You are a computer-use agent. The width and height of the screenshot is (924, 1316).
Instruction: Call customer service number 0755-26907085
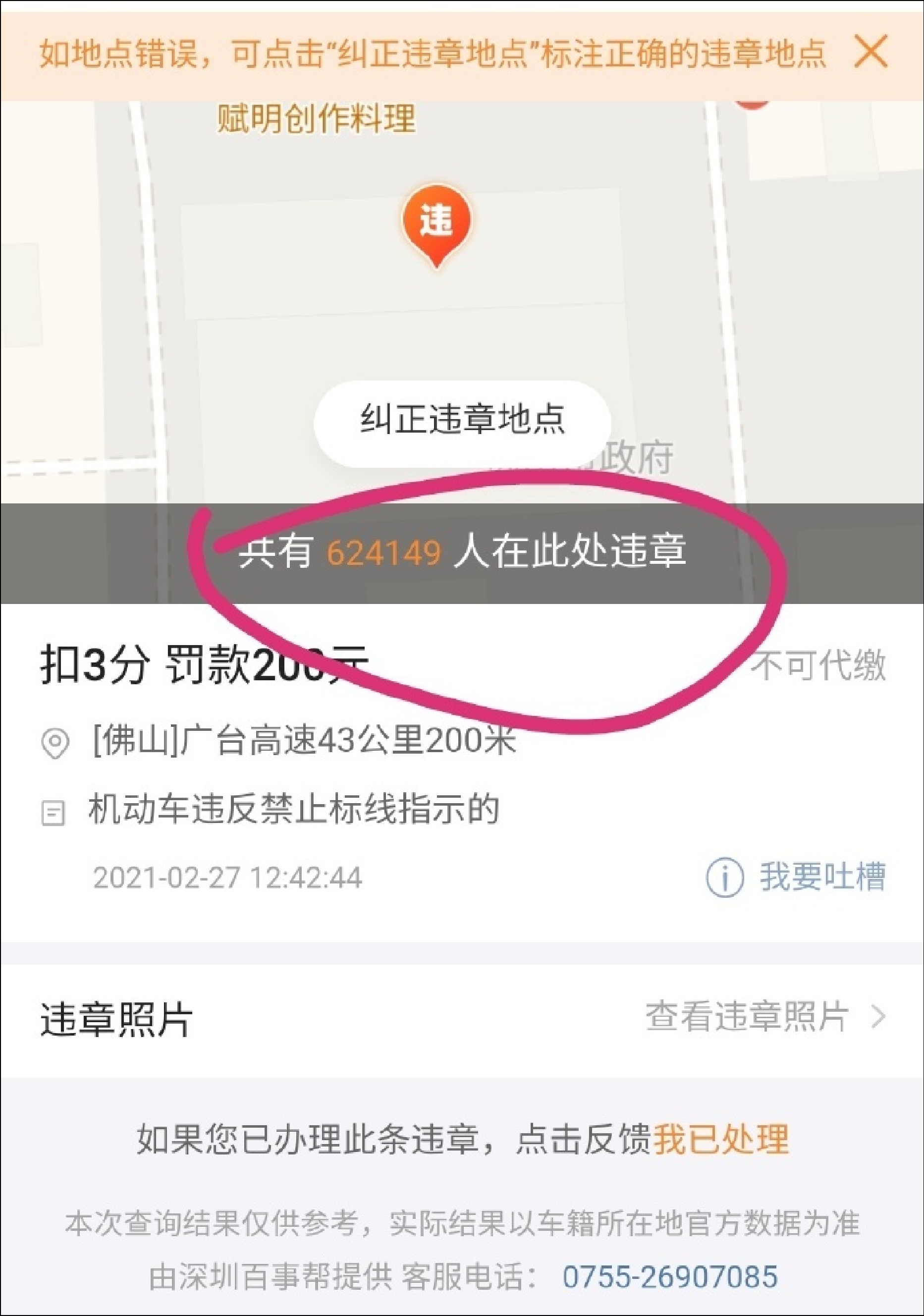[x=669, y=1276]
